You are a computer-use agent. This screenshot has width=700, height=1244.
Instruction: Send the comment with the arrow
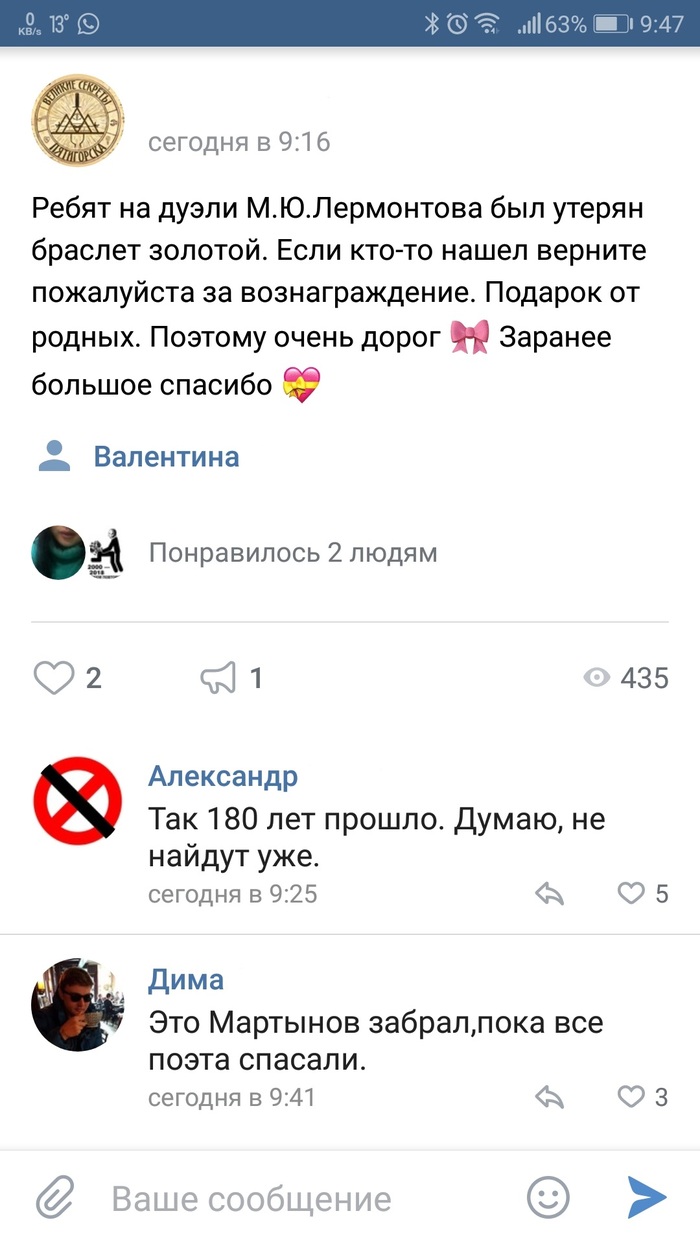(x=646, y=1197)
